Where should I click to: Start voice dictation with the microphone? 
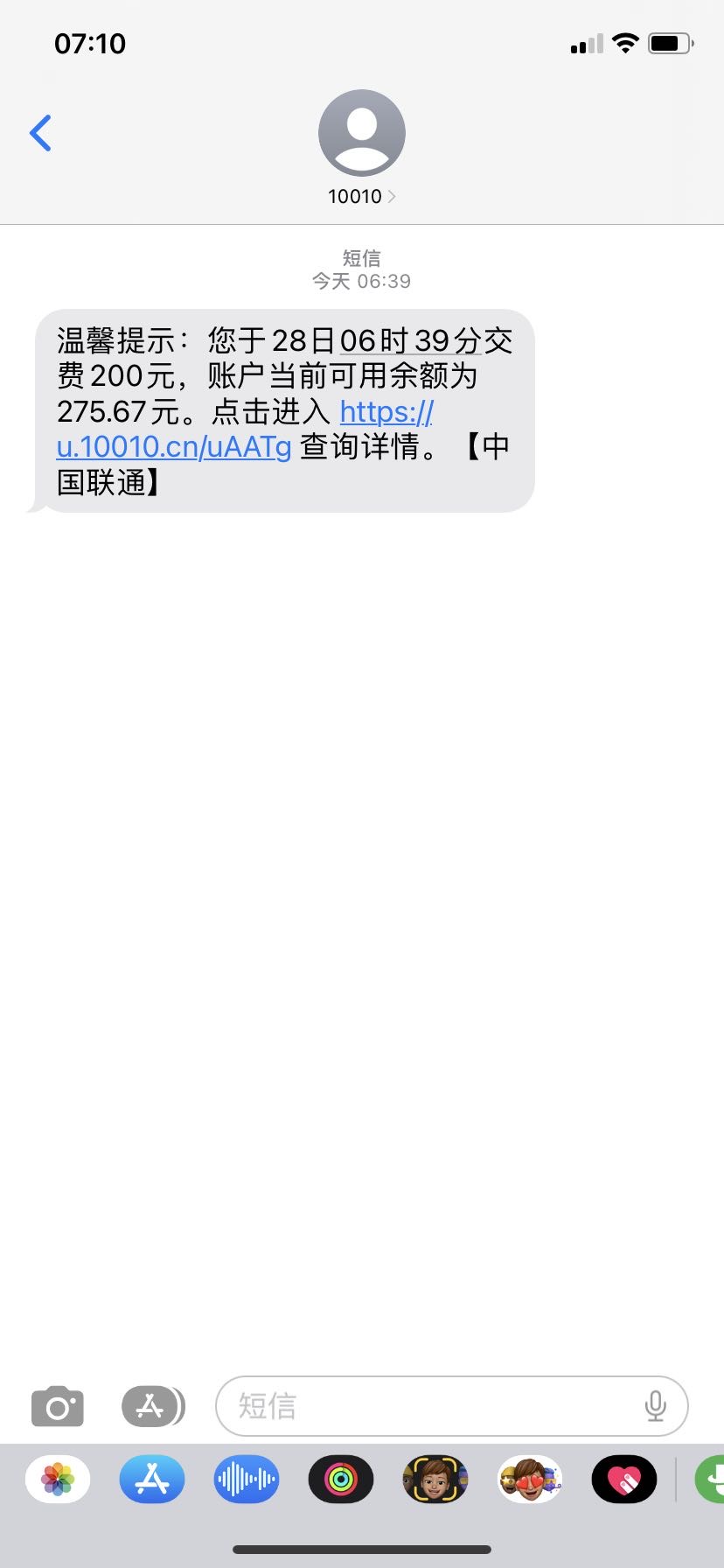point(655,1406)
